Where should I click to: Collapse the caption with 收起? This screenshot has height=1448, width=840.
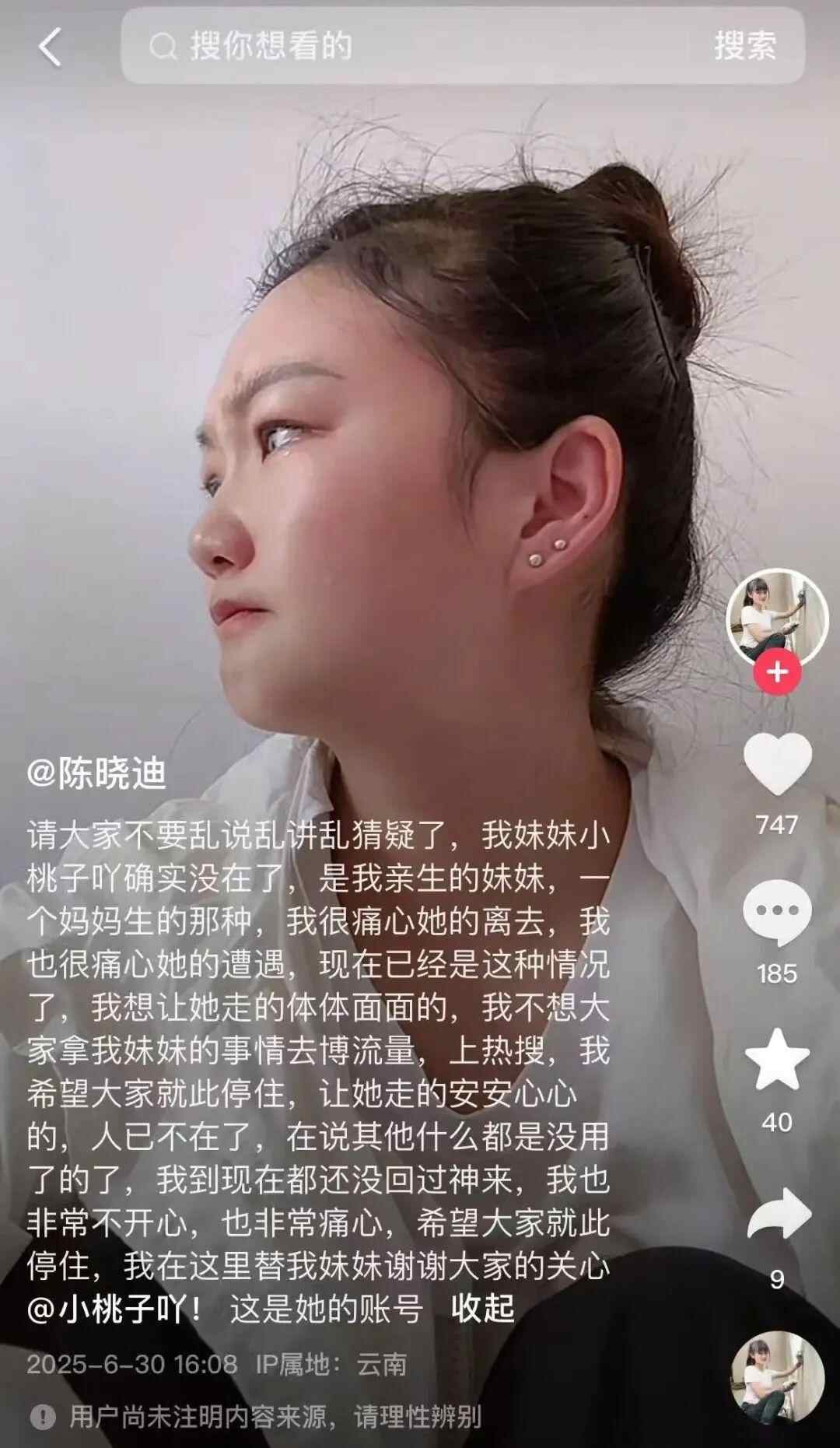(x=483, y=1310)
